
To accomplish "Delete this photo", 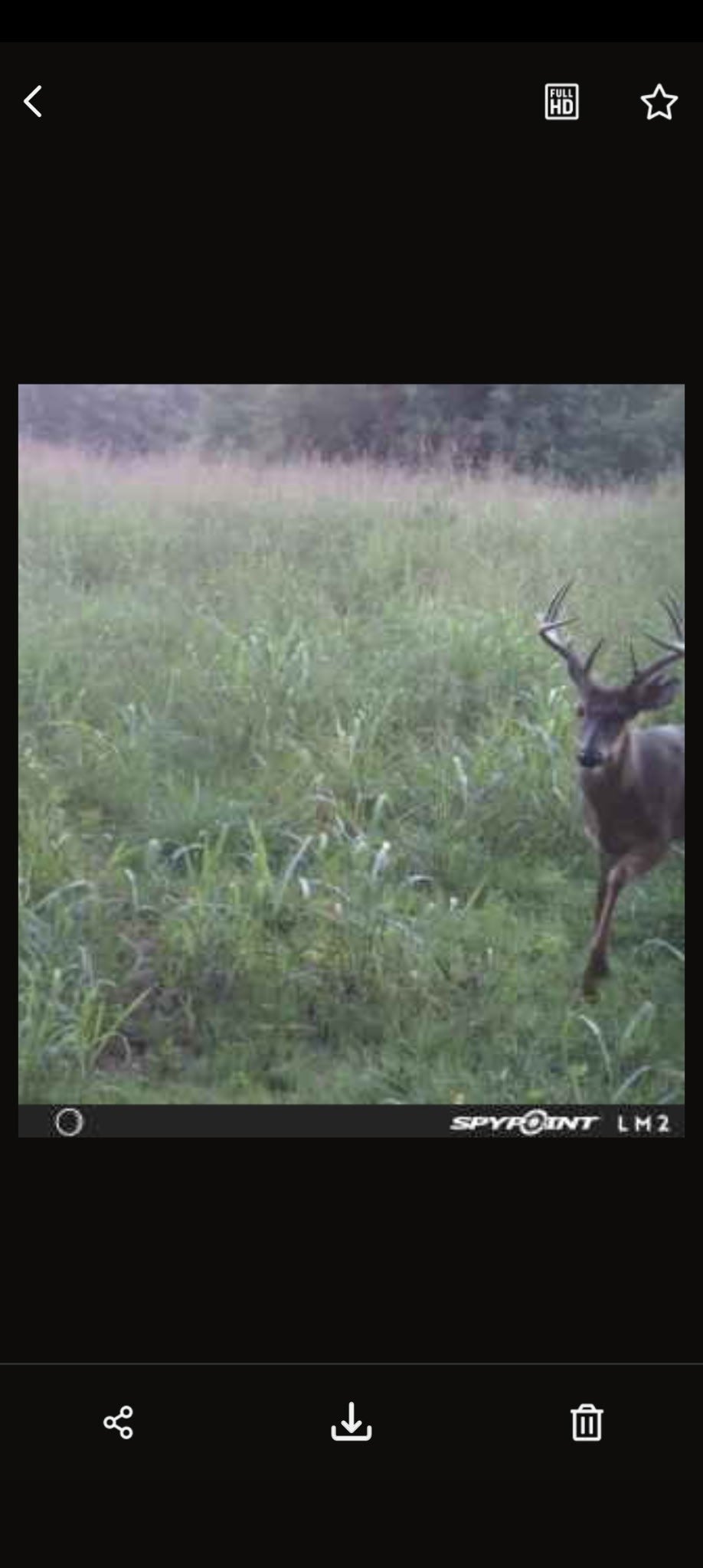I will tap(587, 1422).
